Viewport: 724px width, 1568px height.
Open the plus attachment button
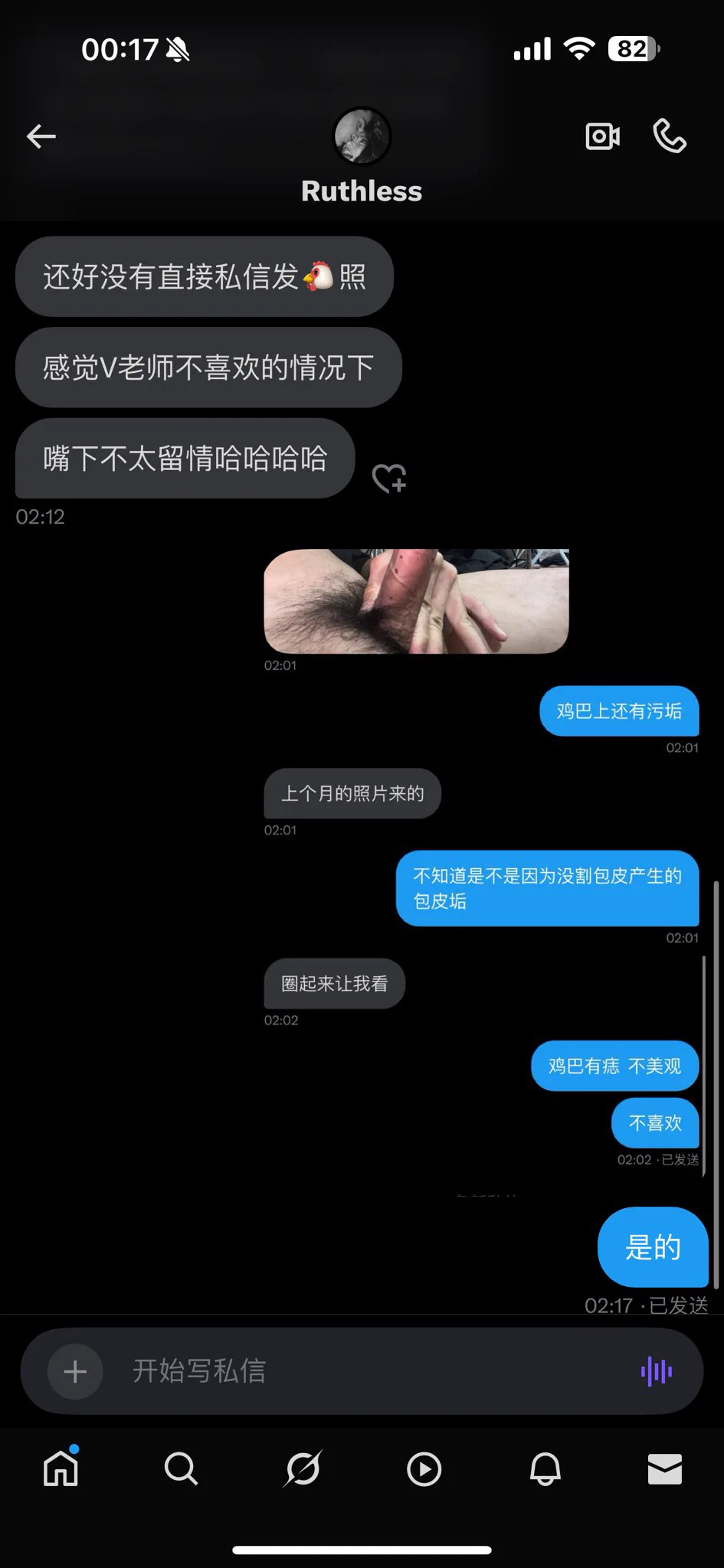(x=75, y=1371)
